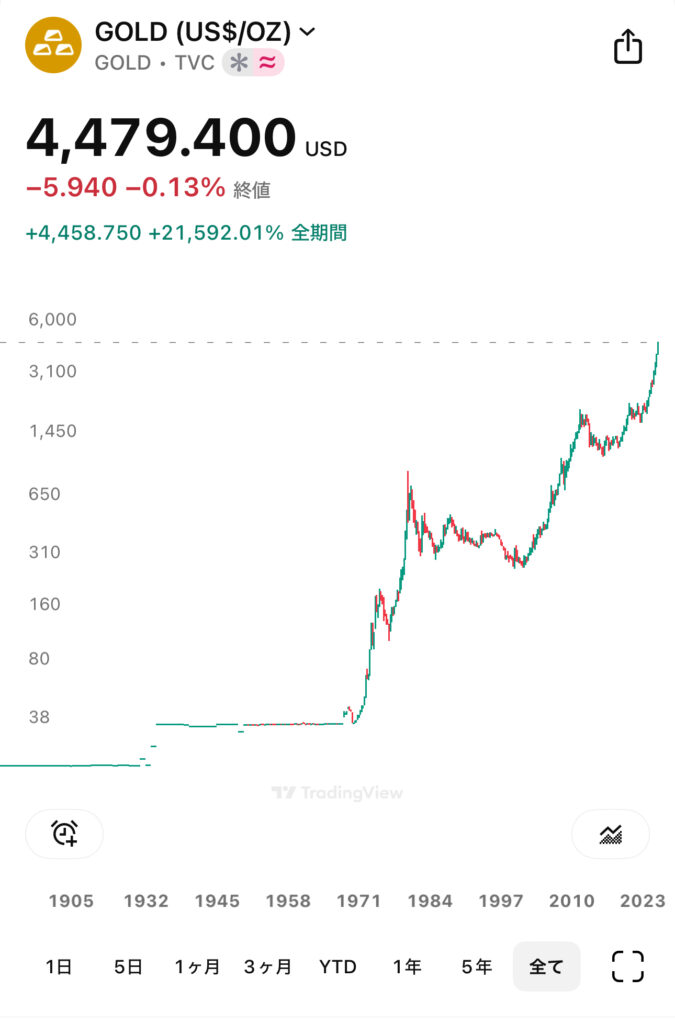This screenshot has width=675, height=1024.
Task: Share the gold chart
Action: pyautogui.click(x=627, y=46)
